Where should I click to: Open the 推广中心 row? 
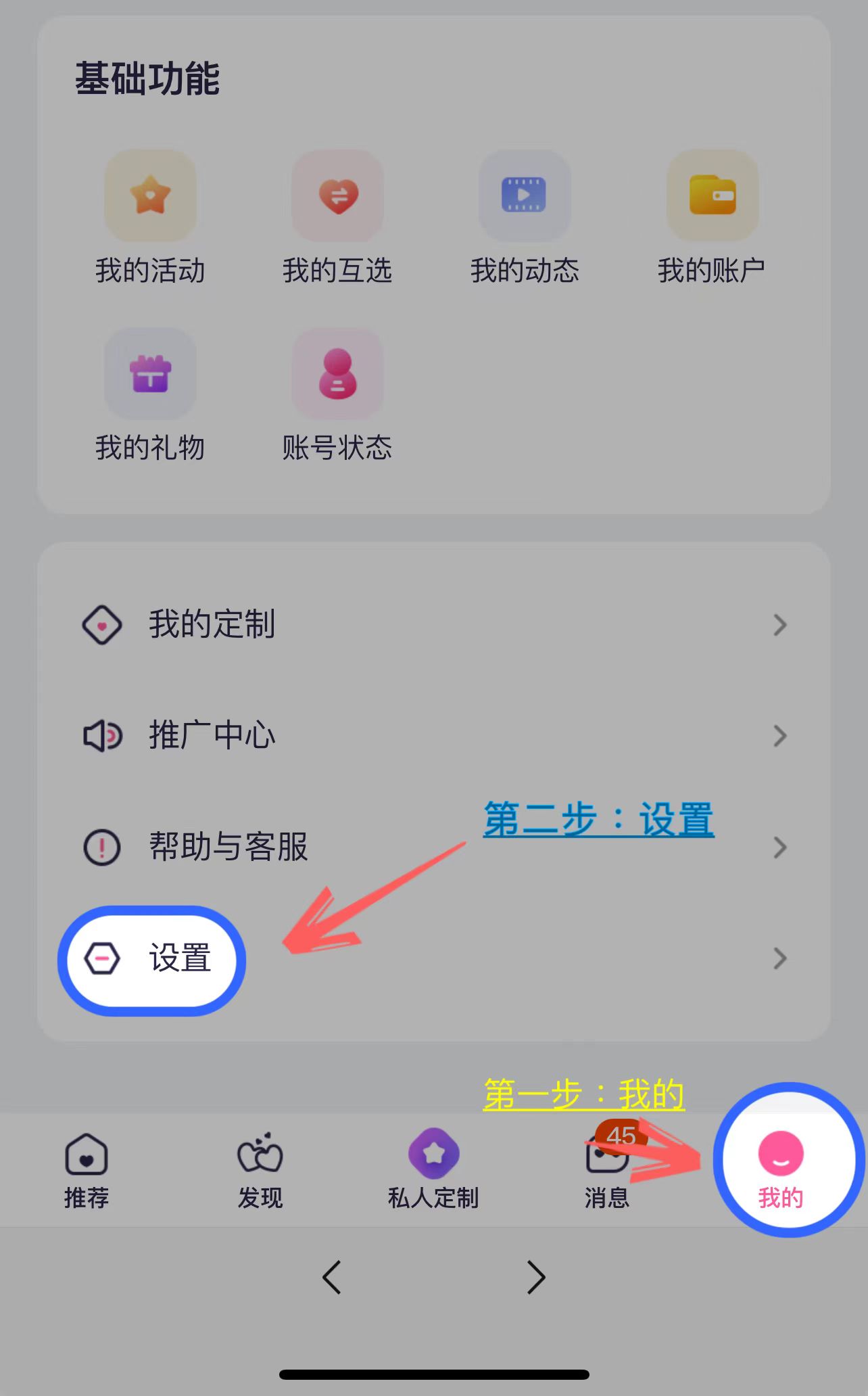tap(433, 736)
